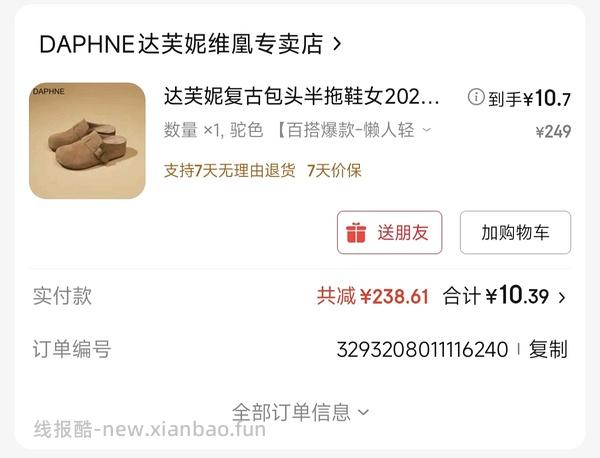Open the Daphne slipper product thumbnail
The height and width of the screenshot is (458, 600).
[x=87, y=141]
